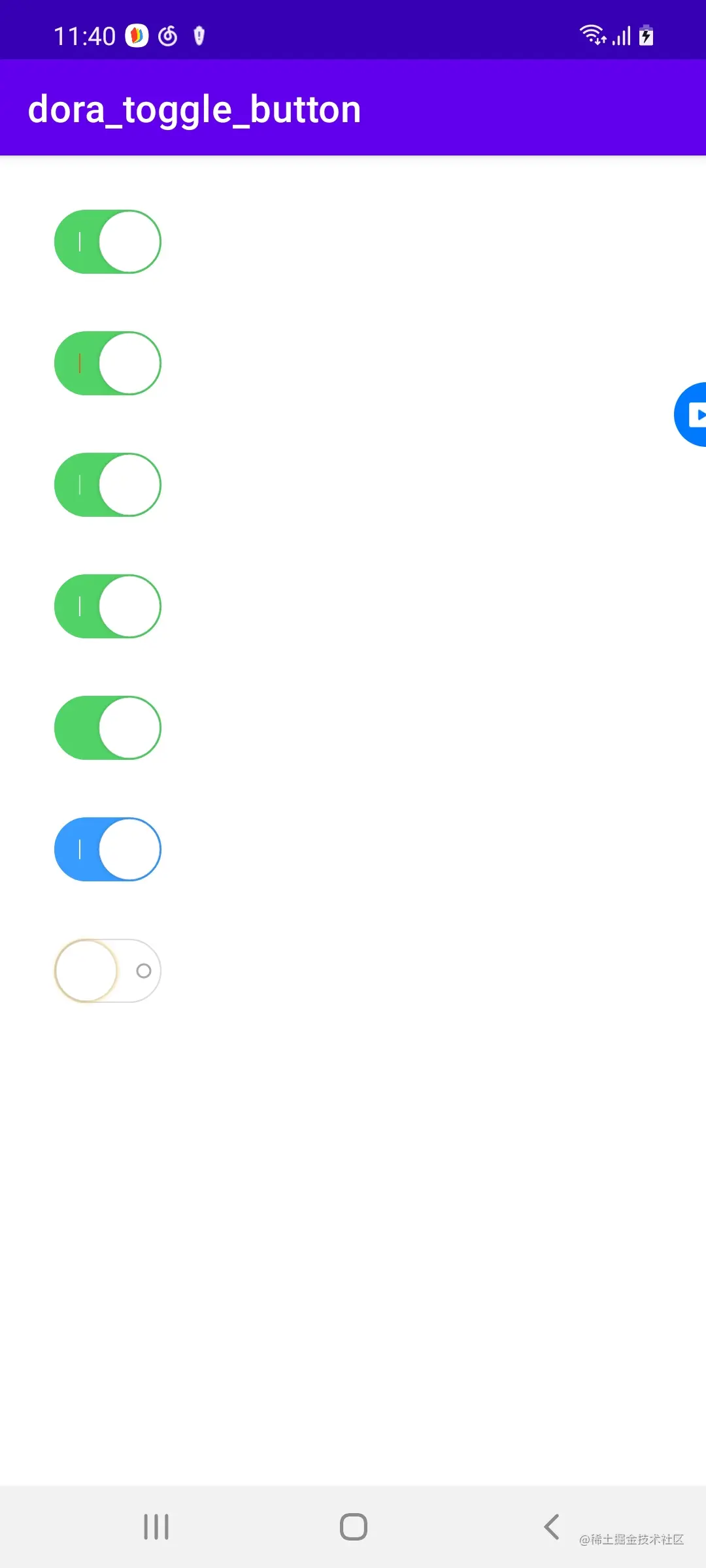This screenshot has height=1568, width=706.
Task: Toggle the green switch with red indicator line
Action: pos(108,363)
